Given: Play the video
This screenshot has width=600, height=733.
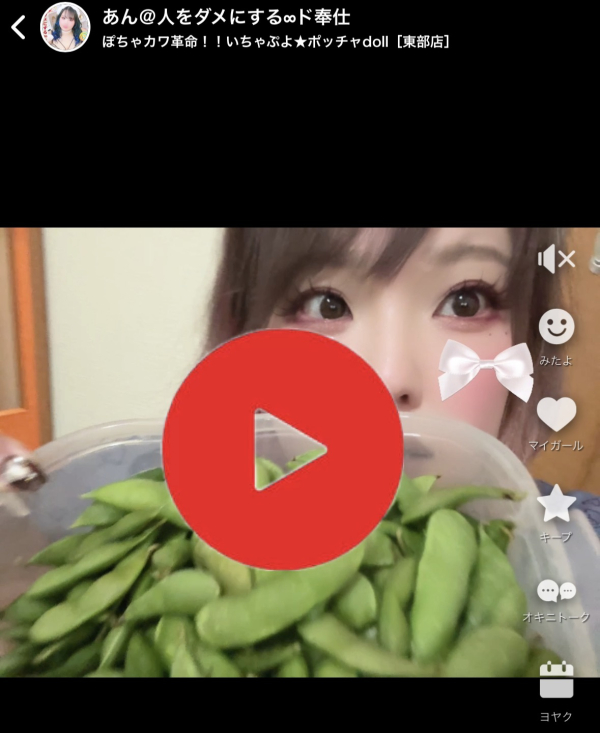Looking at the screenshot, I should [x=283, y=450].
